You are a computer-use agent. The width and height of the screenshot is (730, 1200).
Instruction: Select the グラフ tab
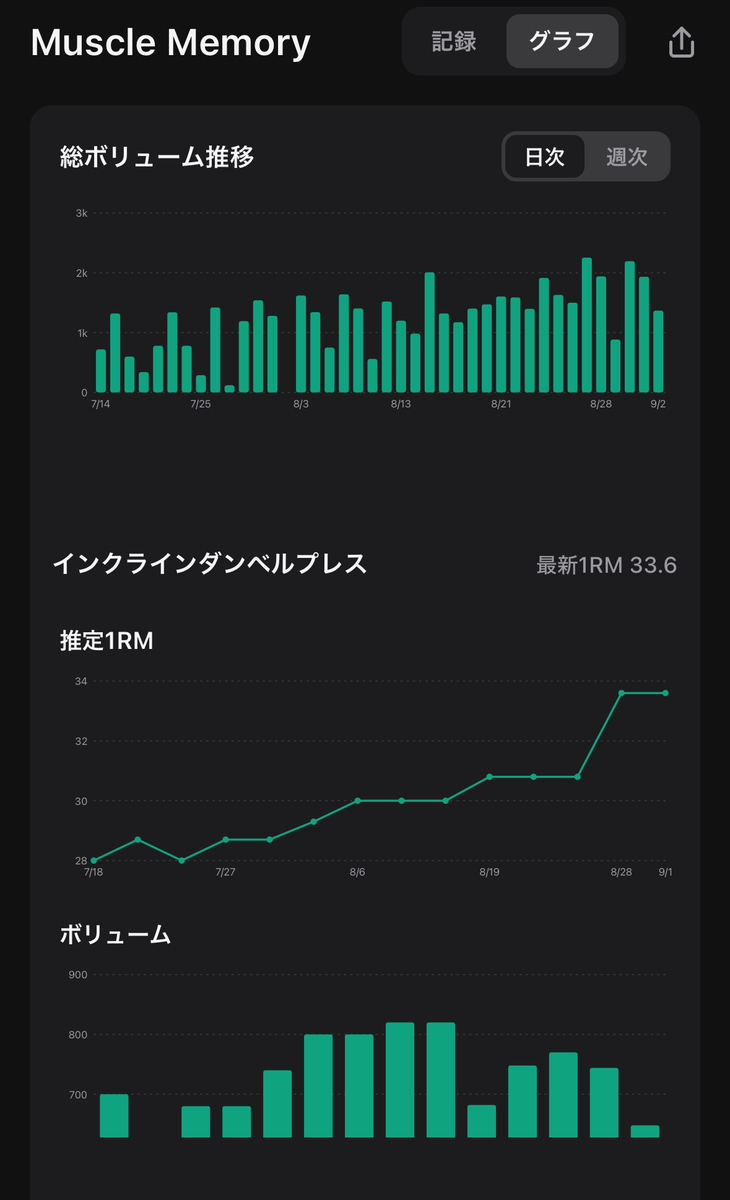[x=562, y=42]
